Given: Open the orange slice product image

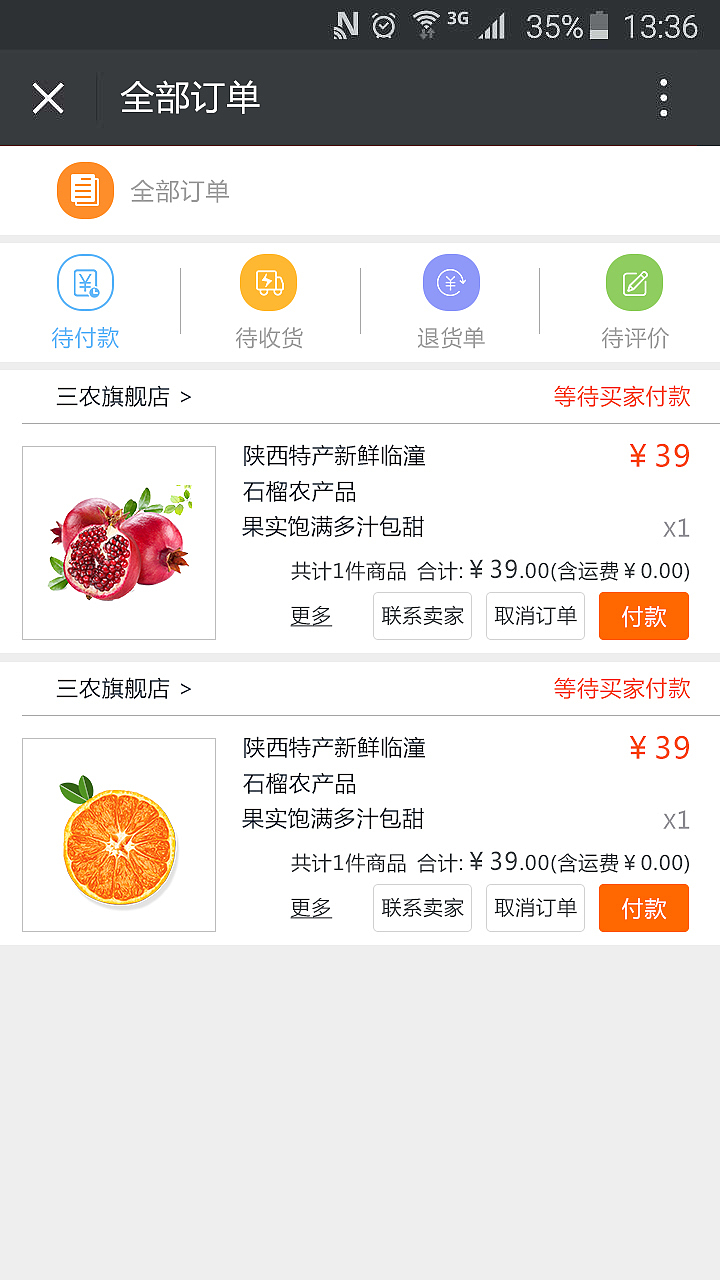Looking at the screenshot, I should [118, 834].
